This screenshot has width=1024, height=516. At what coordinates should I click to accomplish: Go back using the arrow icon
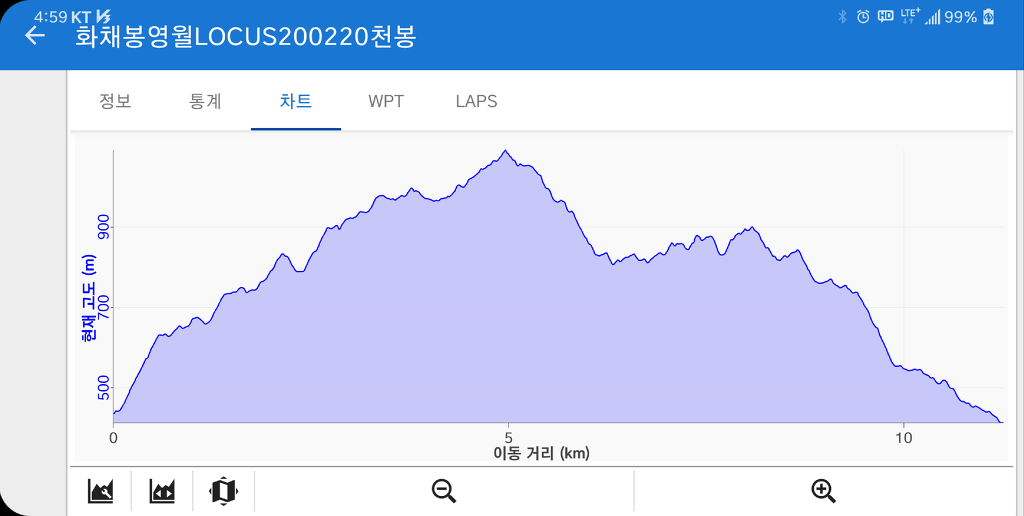click(x=35, y=36)
